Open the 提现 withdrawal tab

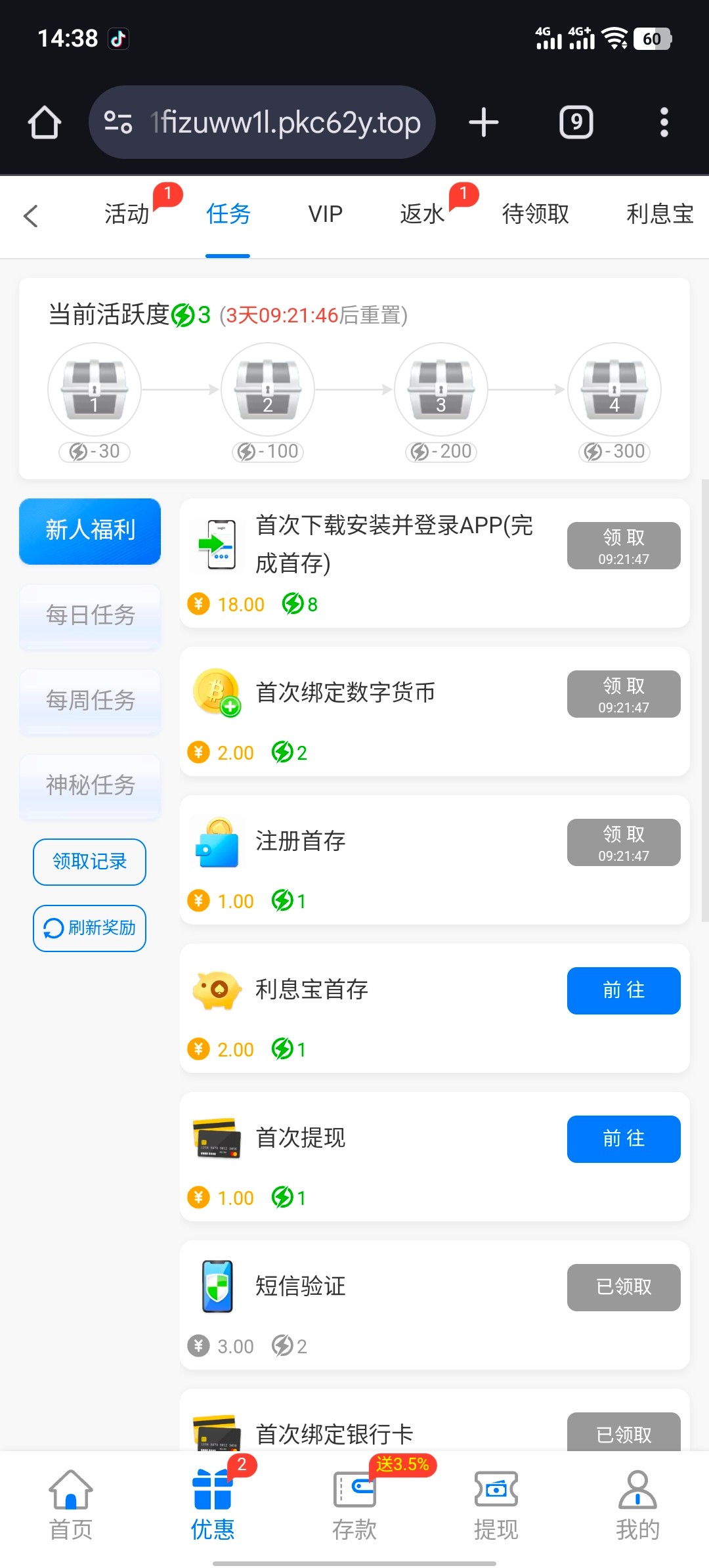click(x=496, y=1505)
